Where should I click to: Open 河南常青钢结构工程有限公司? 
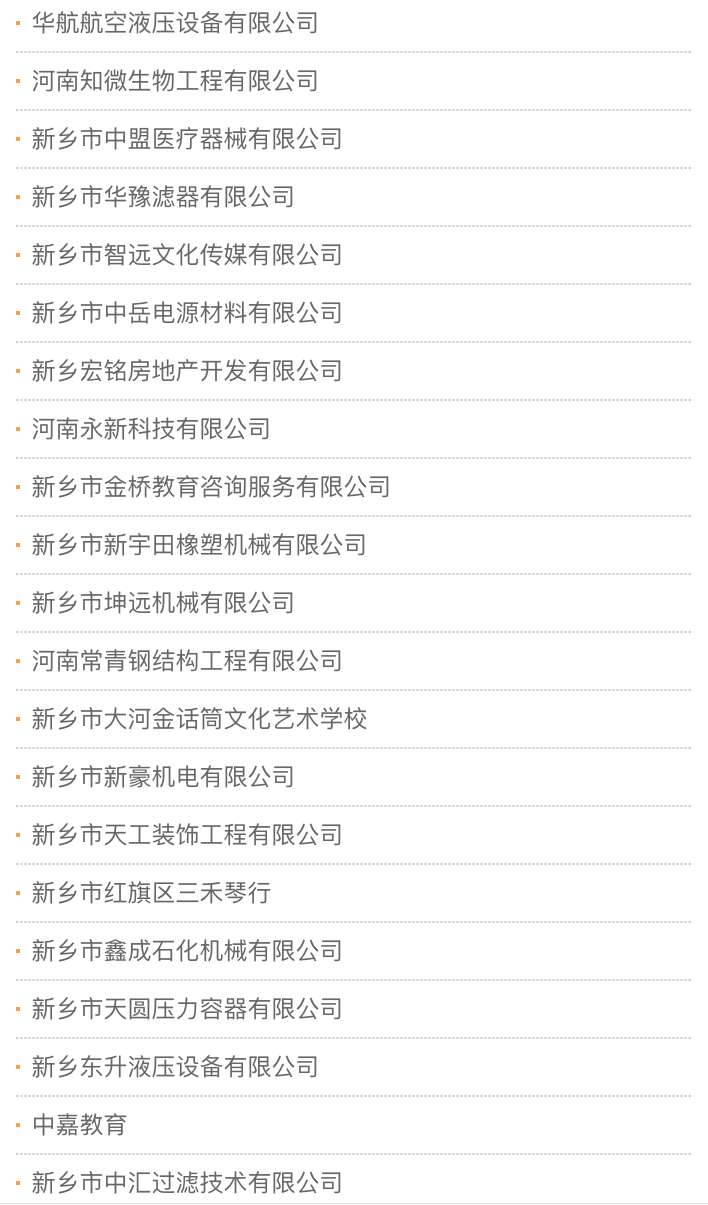tap(187, 661)
